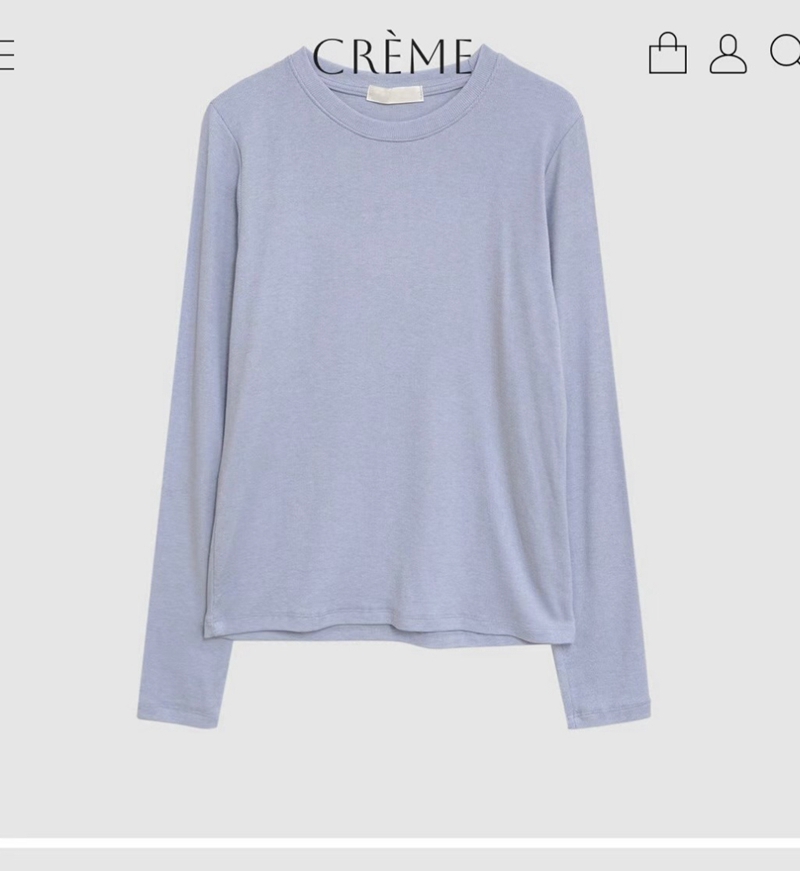The height and width of the screenshot is (871, 800).
Task: Open the shopping bag
Action: pyautogui.click(x=667, y=54)
